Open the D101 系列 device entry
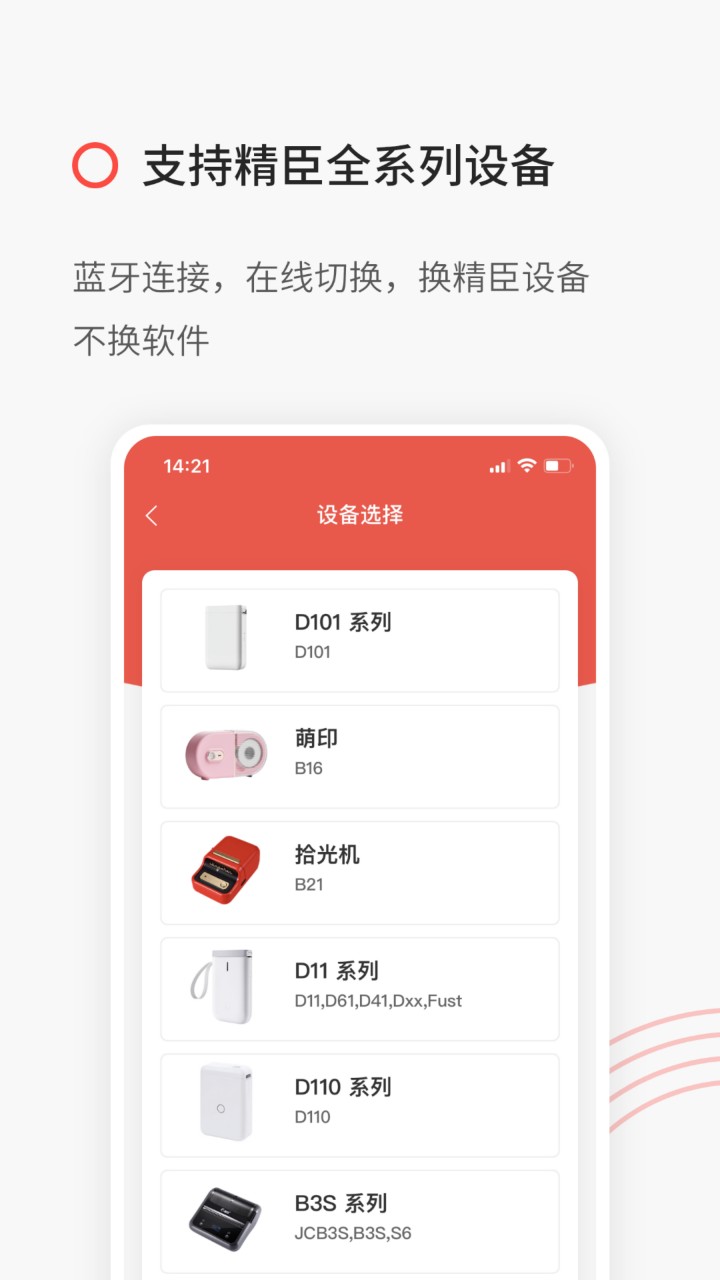 pyautogui.click(x=360, y=638)
